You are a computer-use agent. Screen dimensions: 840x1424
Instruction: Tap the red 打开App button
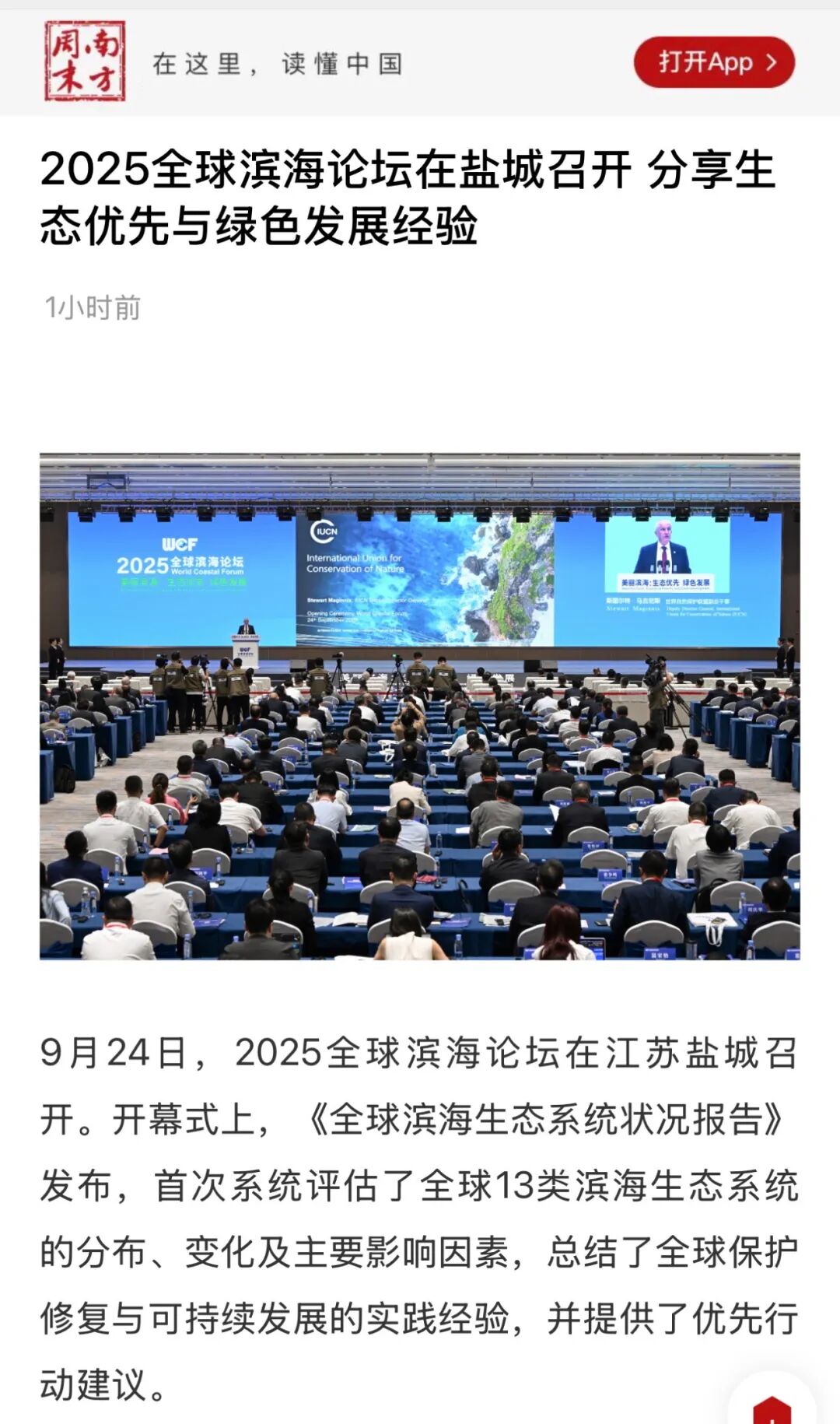pyautogui.click(x=714, y=62)
